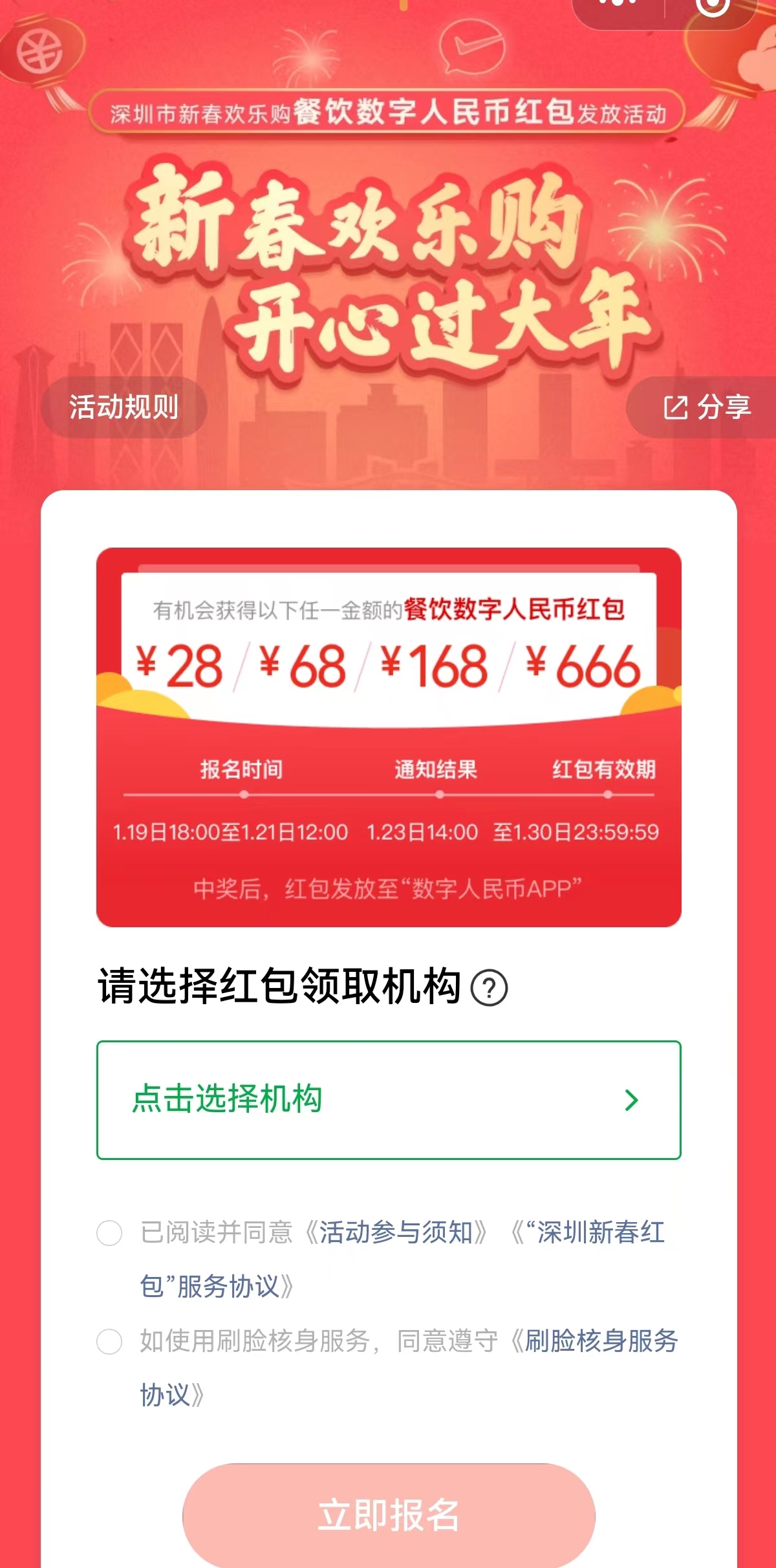776x1568 pixels.
Task: Tap 立即报名 to sign up
Action: 388,1515
